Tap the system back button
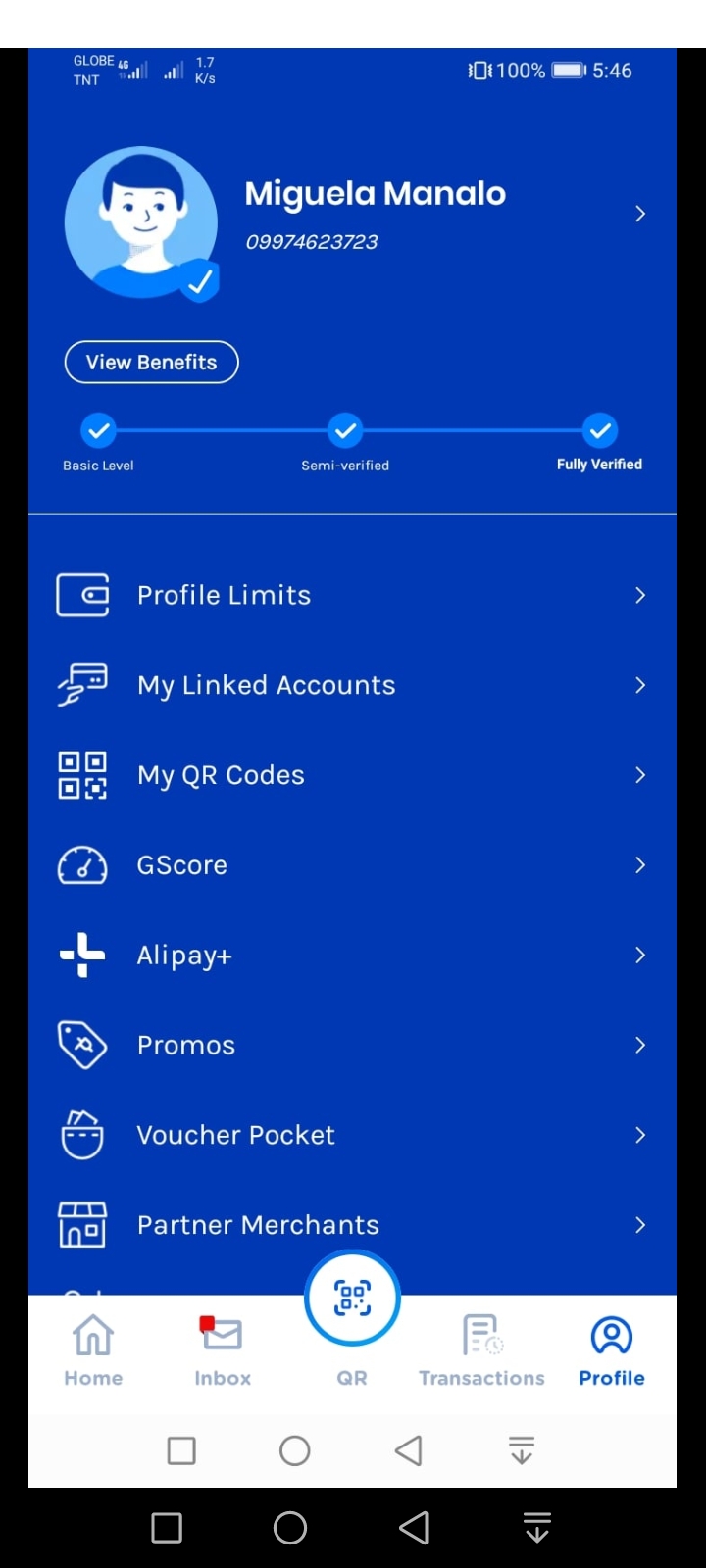The image size is (706, 1568). (x=413, y=1527)
